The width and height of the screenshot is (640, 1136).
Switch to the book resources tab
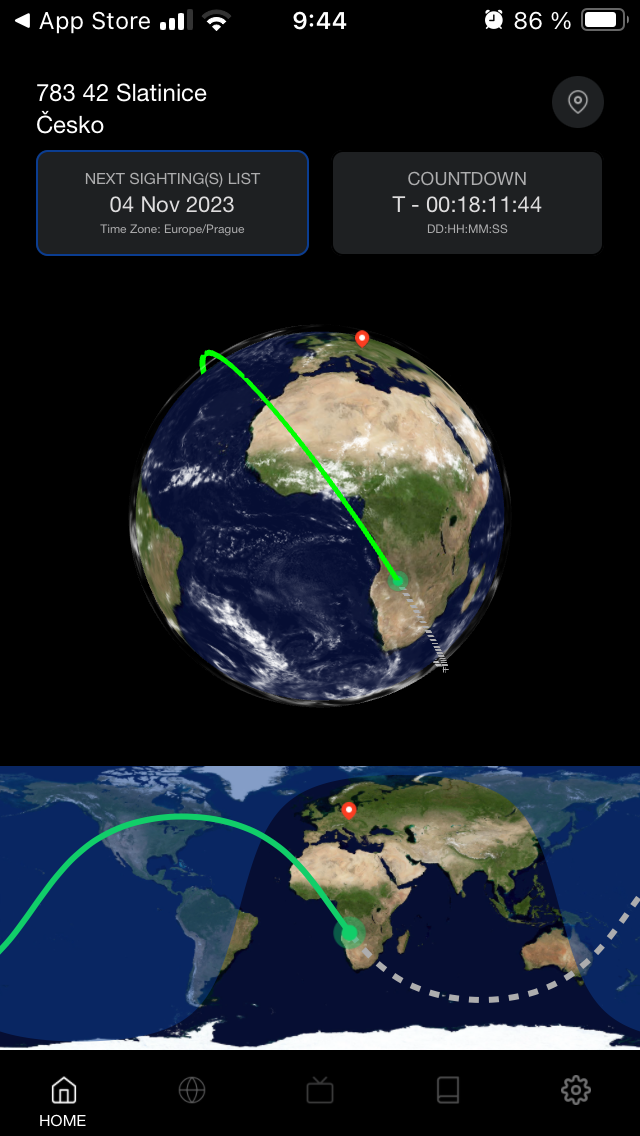[x=448, y=1090]
